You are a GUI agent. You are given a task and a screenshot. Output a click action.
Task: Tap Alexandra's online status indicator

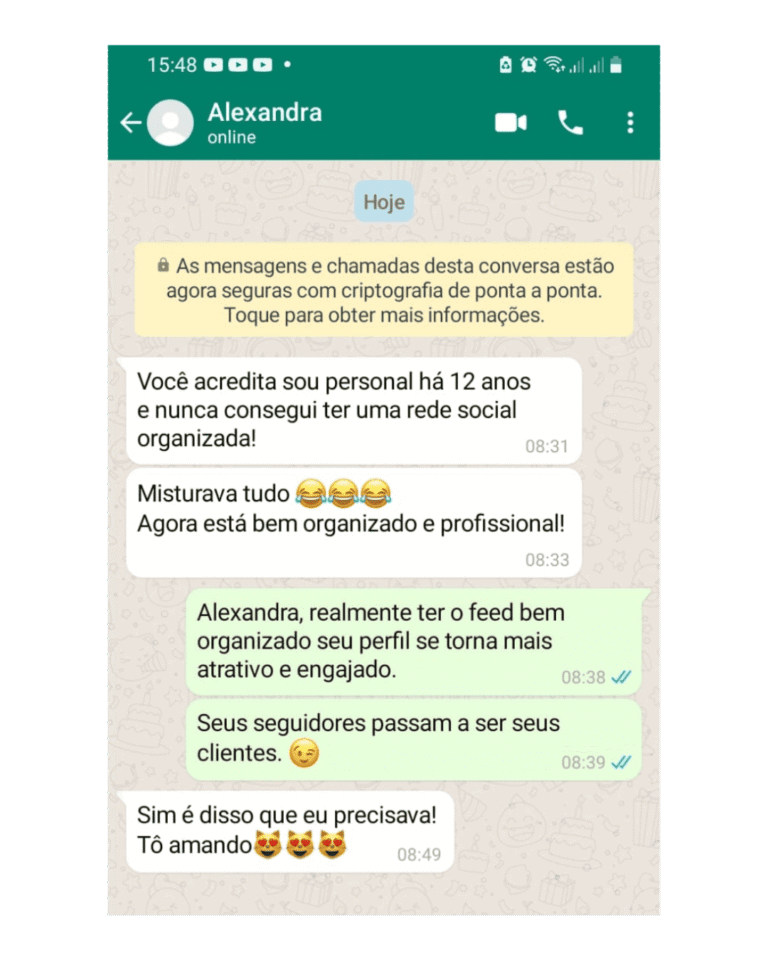click(x=231, y=137)
